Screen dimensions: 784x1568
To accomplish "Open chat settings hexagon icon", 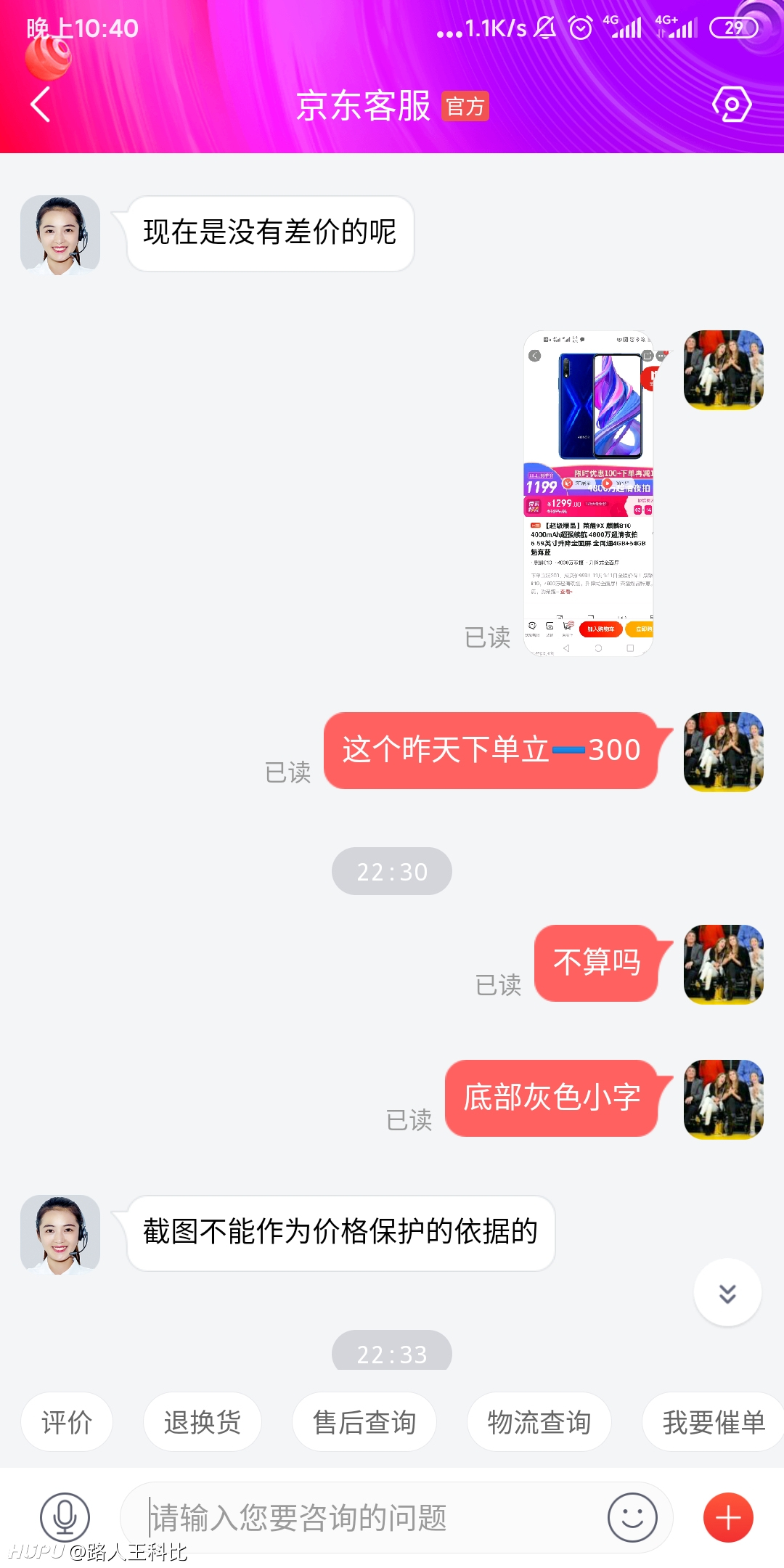I will (x=731, y=105).
